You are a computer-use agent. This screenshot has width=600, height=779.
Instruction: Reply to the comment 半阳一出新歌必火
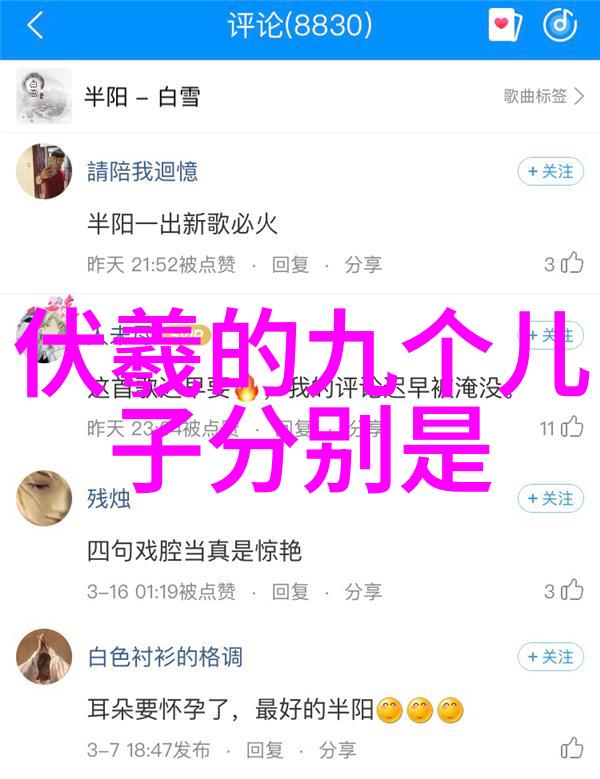click(291, 264)
